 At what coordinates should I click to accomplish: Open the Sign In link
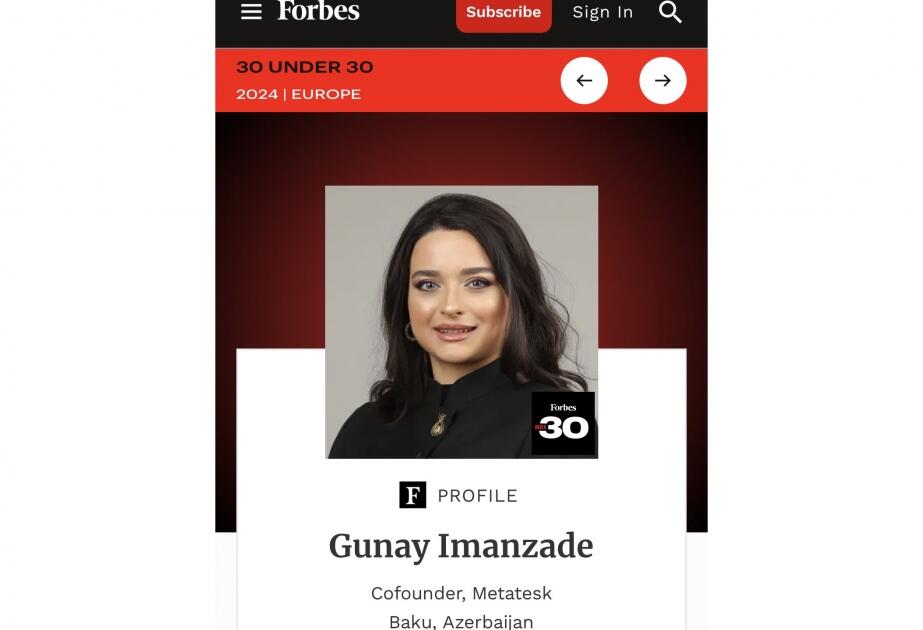pos(602,12)
